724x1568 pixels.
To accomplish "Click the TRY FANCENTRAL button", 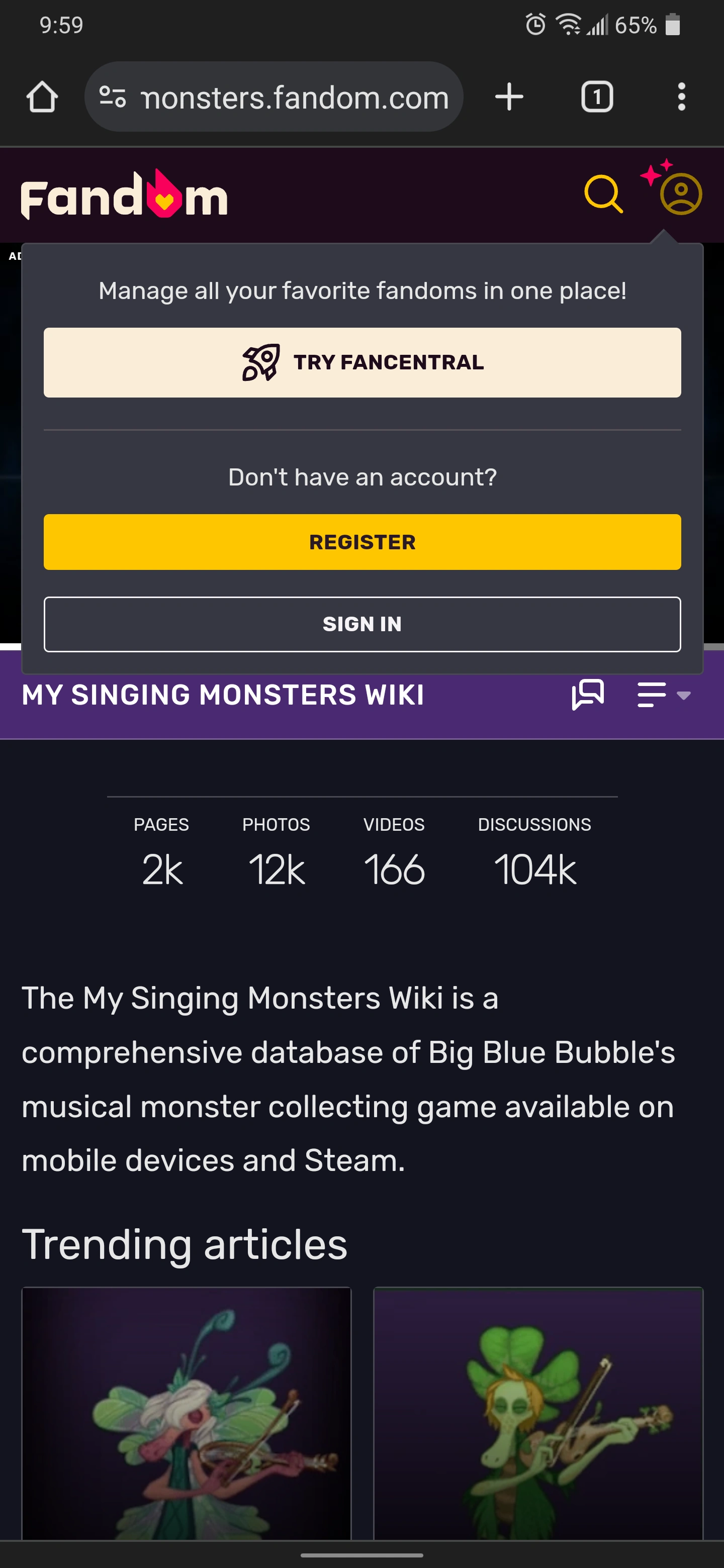I will pos(361,363).
